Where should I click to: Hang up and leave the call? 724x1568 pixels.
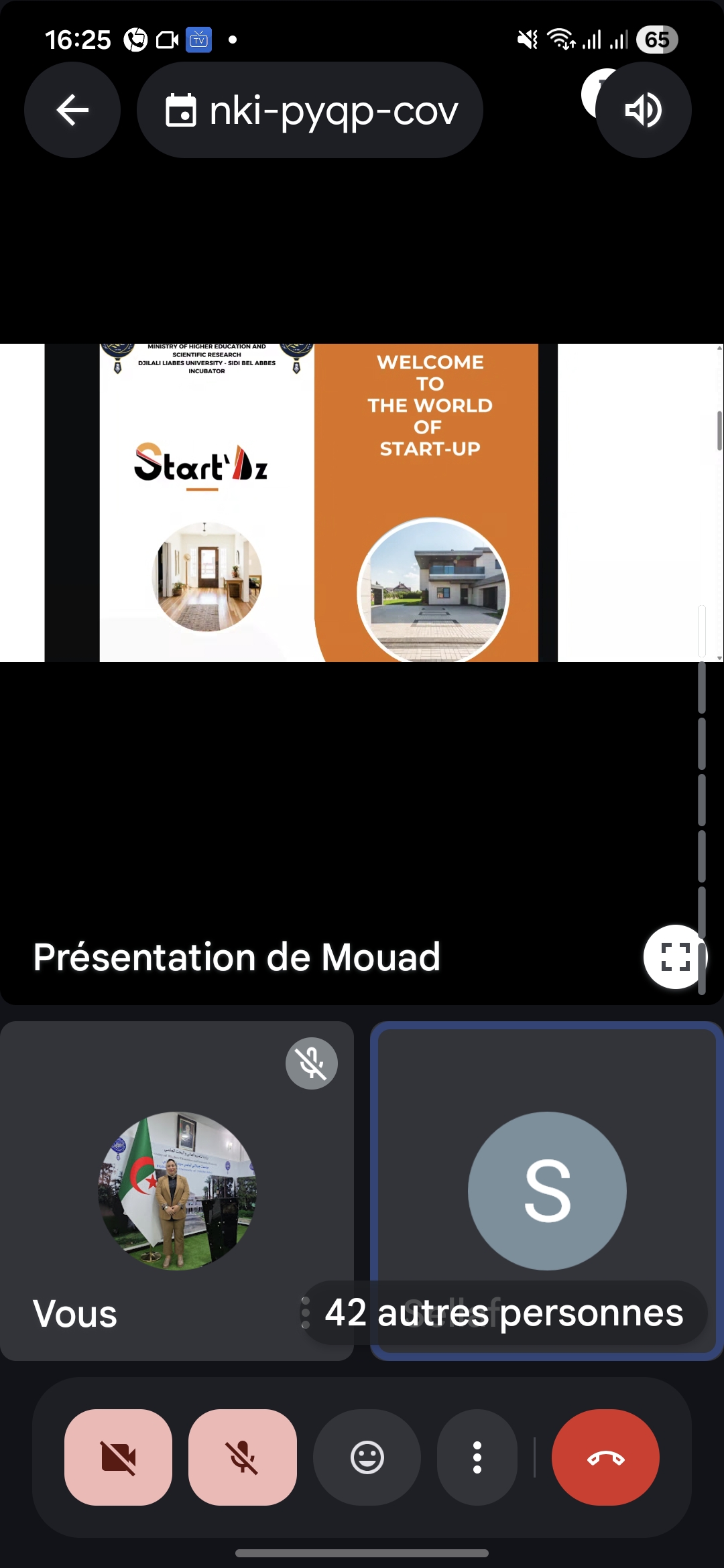(x=605, y=1457)
